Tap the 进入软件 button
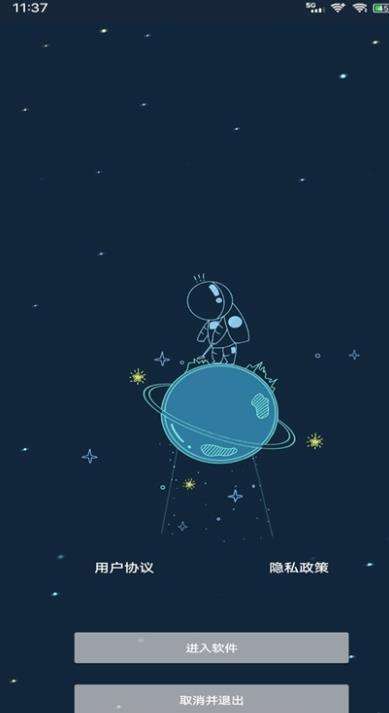Screen dimensions: 389x713 (212, 648)
